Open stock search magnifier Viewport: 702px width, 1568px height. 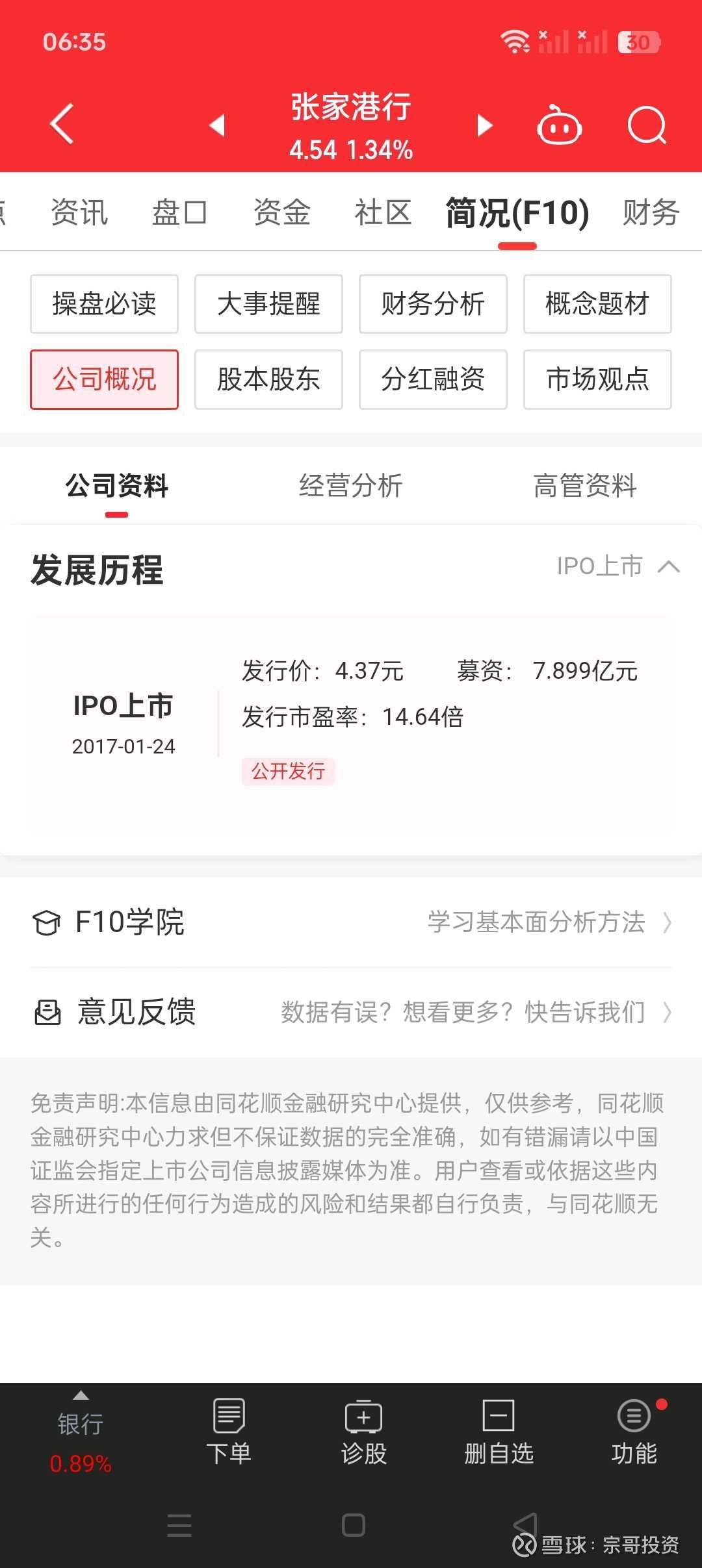click(647, 125)
